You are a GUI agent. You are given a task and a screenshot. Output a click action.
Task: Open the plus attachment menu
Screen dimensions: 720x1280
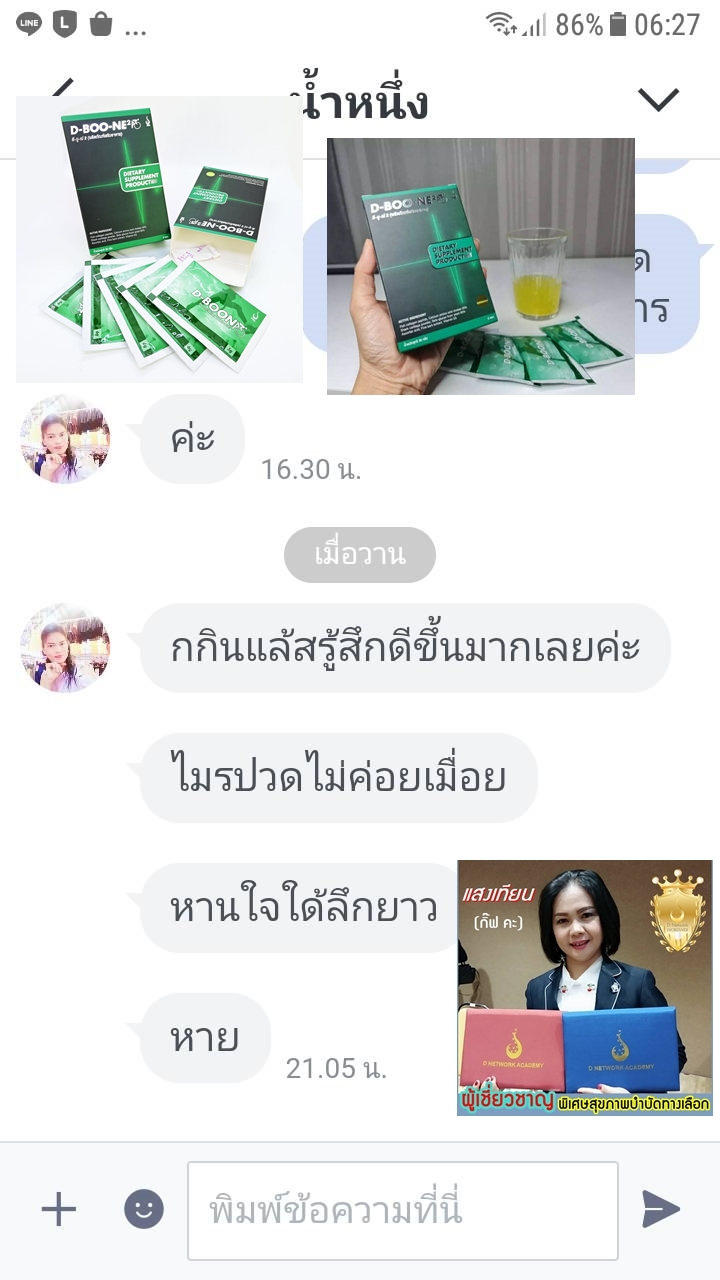click(59, 1210)
